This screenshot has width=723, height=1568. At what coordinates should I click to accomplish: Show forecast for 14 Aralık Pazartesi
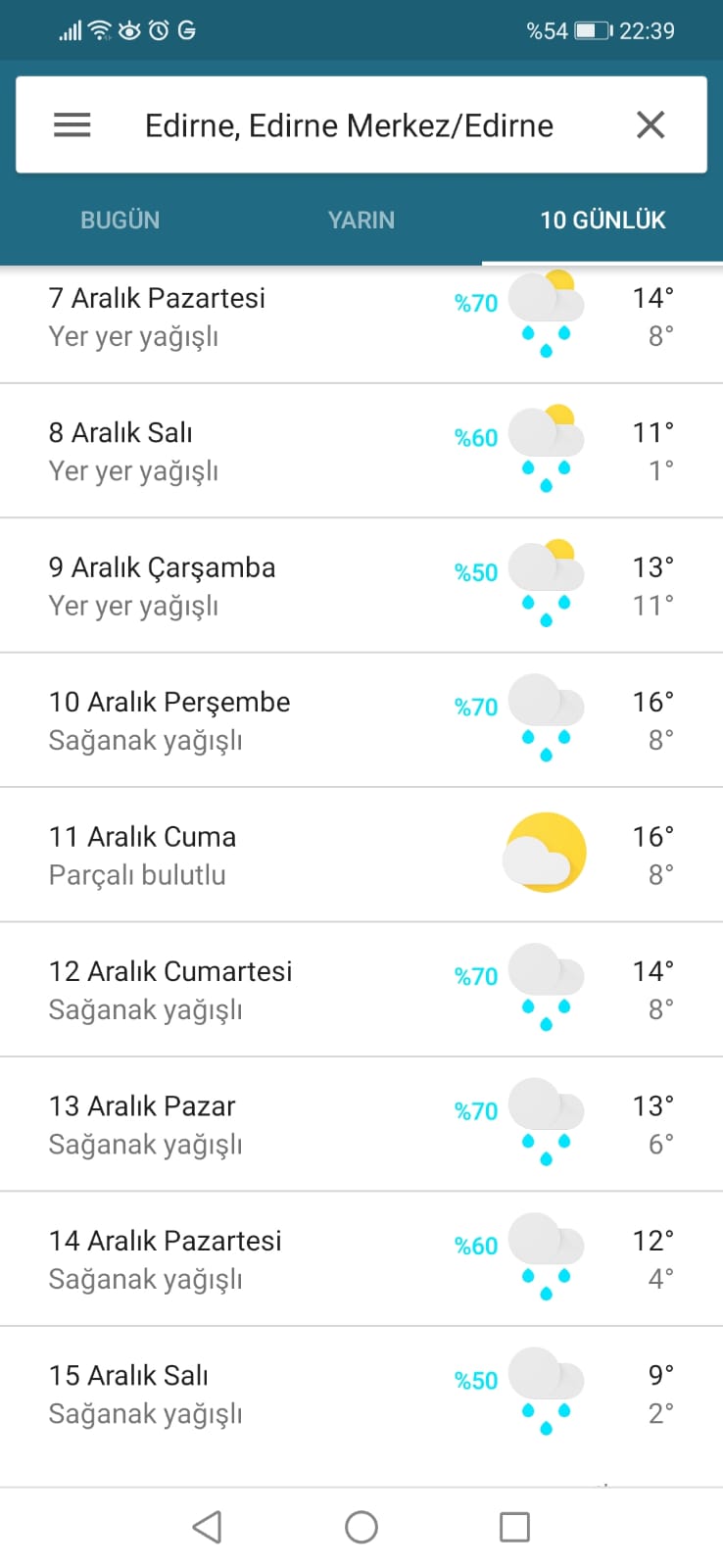361,1259
